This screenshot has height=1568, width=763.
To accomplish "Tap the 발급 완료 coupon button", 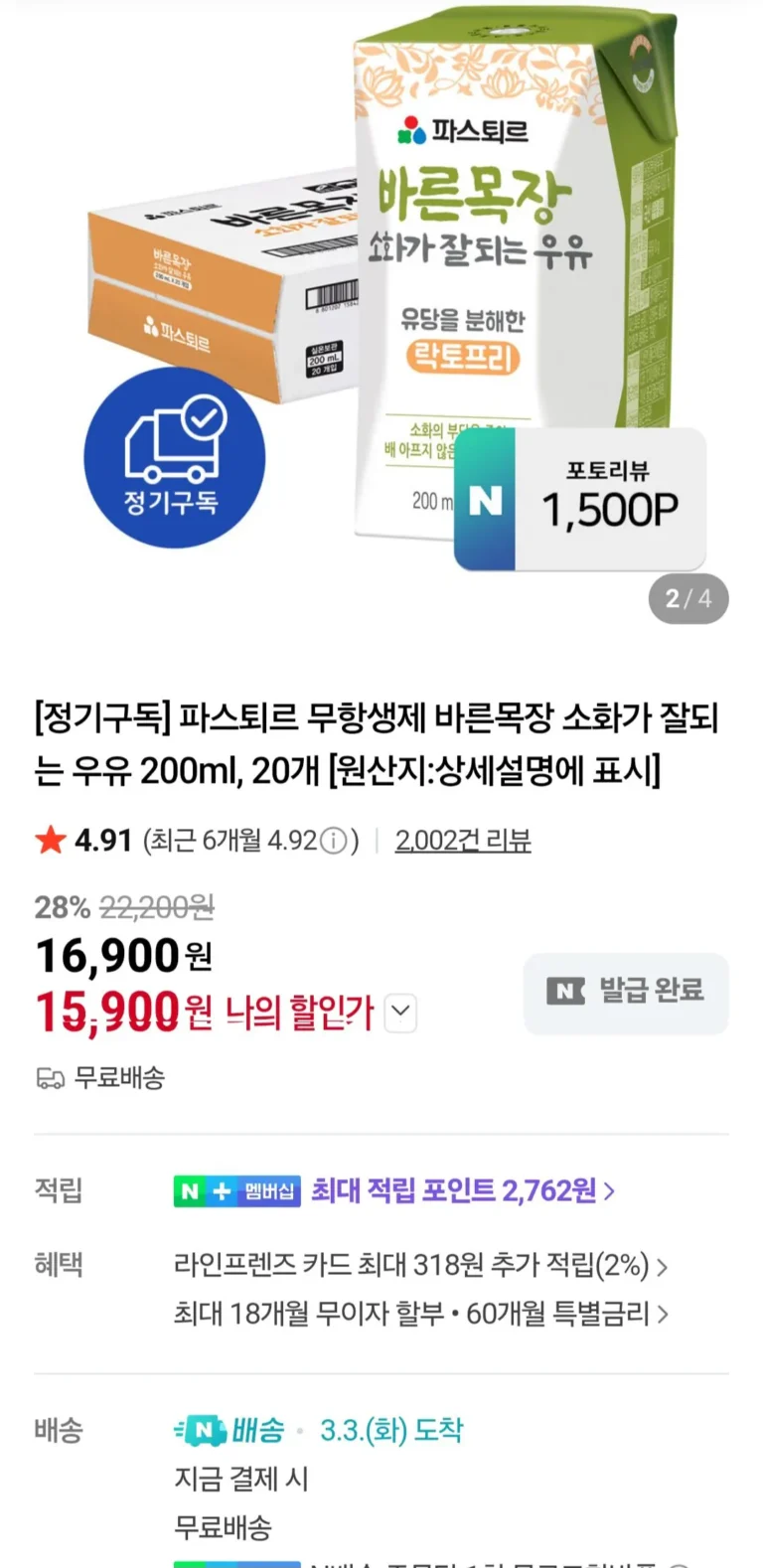I will click(626, 992).
